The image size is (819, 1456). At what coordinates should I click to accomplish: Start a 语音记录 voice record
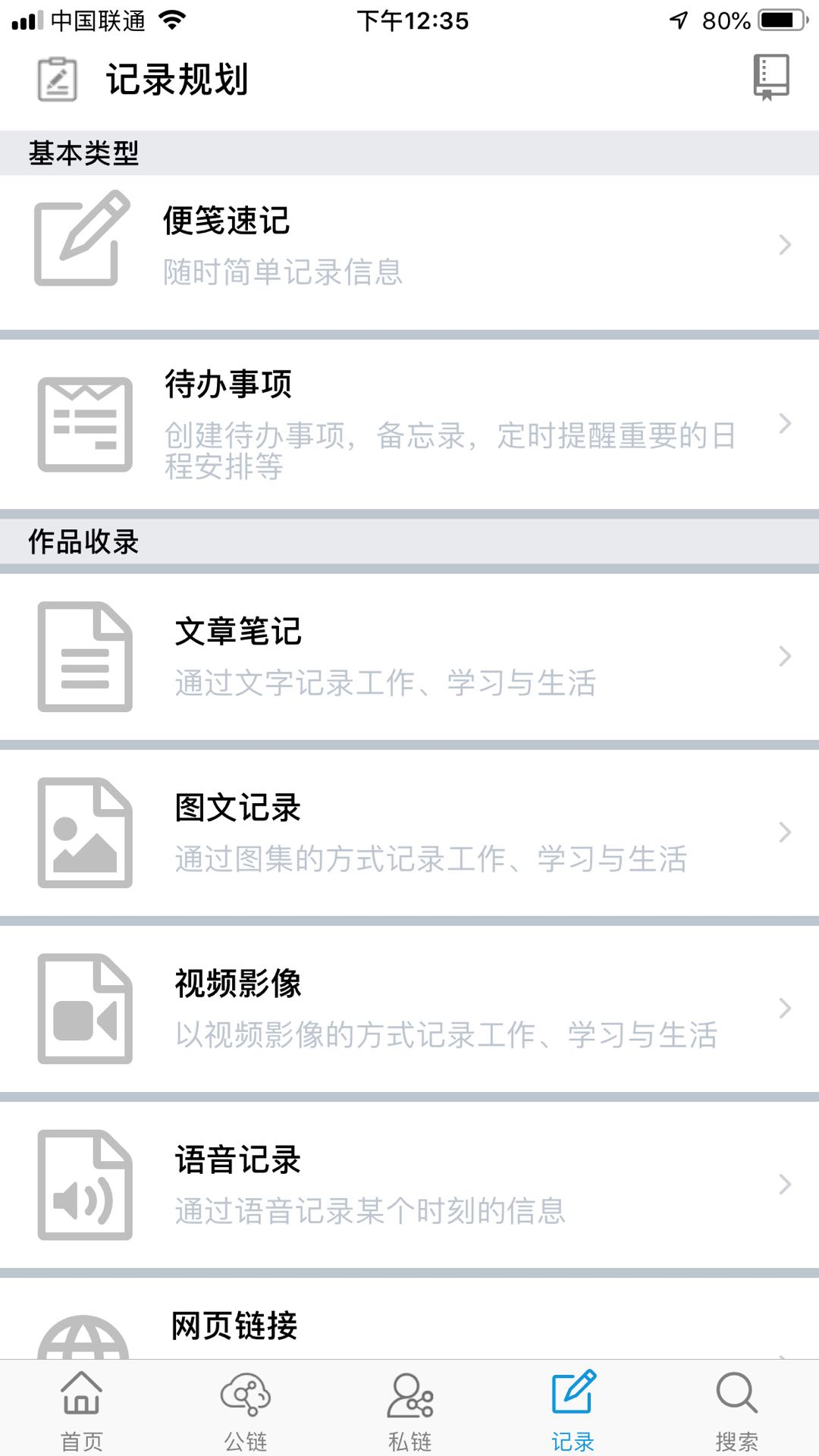[409, 1185]
